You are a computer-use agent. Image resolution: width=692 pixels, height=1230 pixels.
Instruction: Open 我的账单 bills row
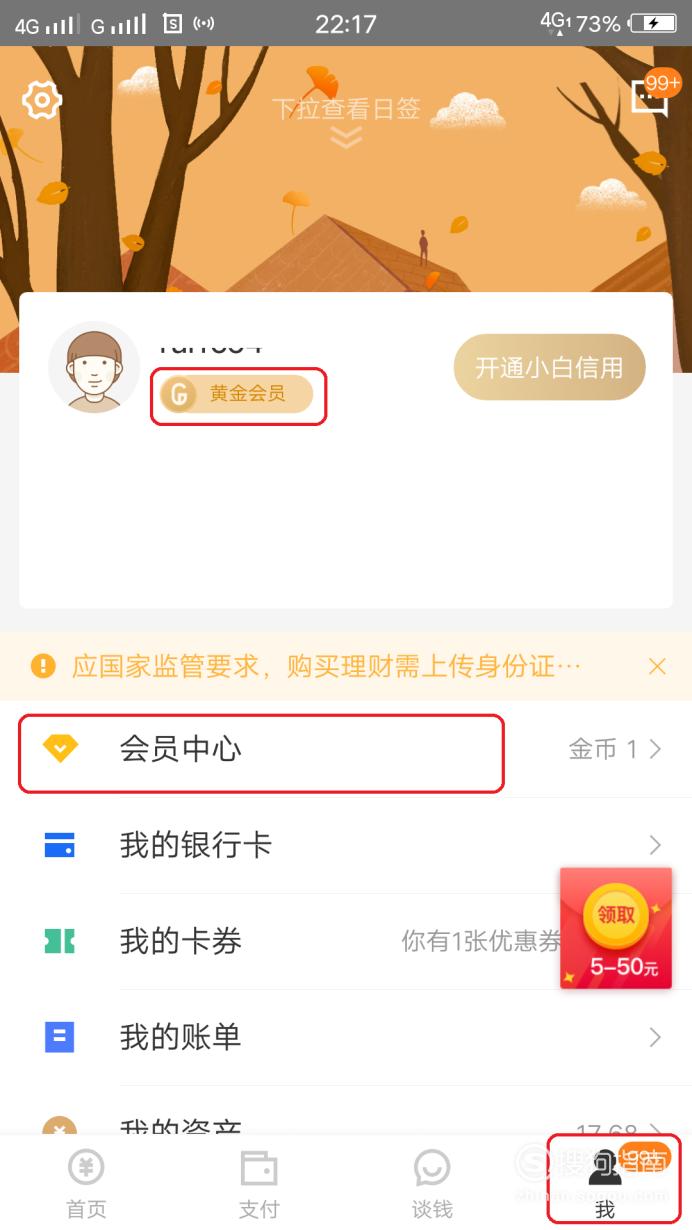tap(346, 1037)
